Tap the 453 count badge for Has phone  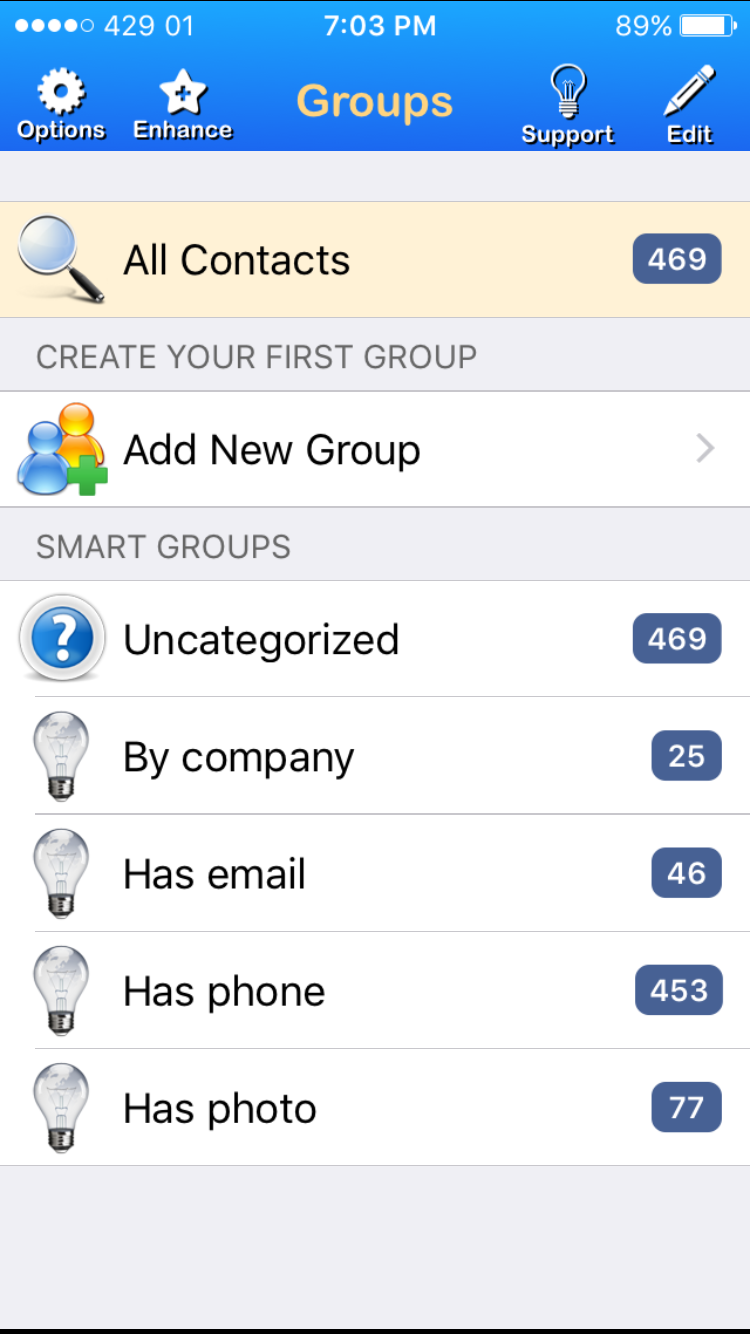click(x=678, y=990)
